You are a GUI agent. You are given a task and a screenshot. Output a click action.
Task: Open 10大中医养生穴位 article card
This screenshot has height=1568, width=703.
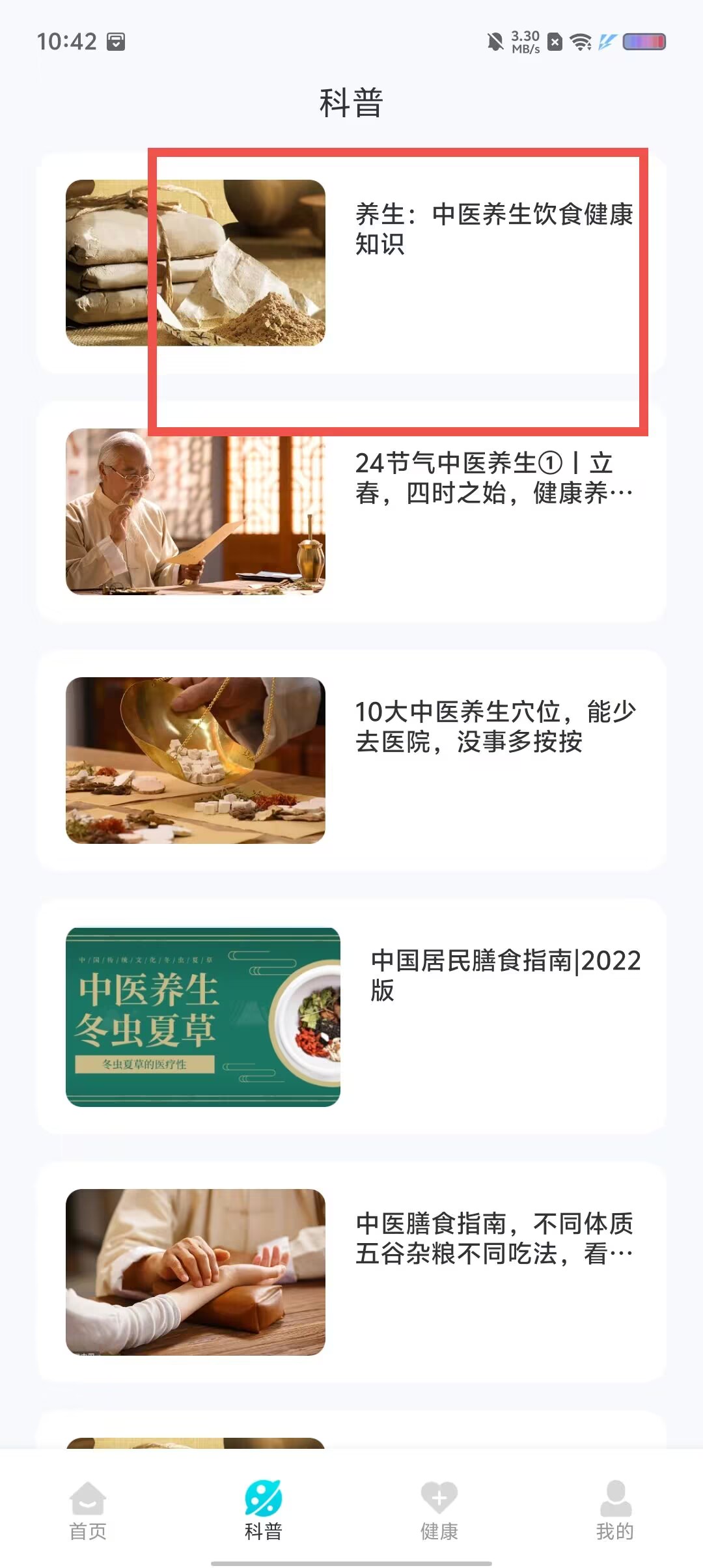click(351, 761)
